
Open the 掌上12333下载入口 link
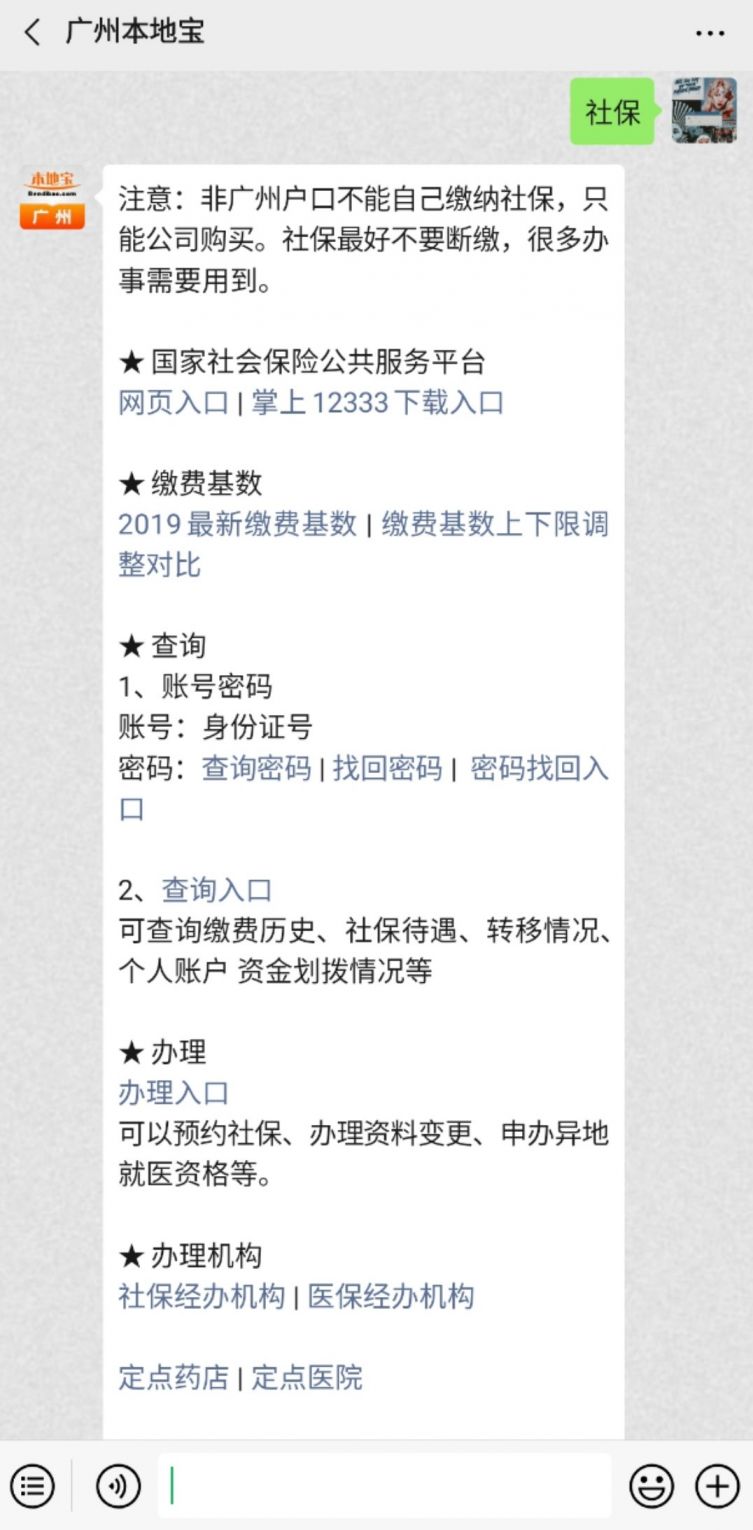(377, 402)
